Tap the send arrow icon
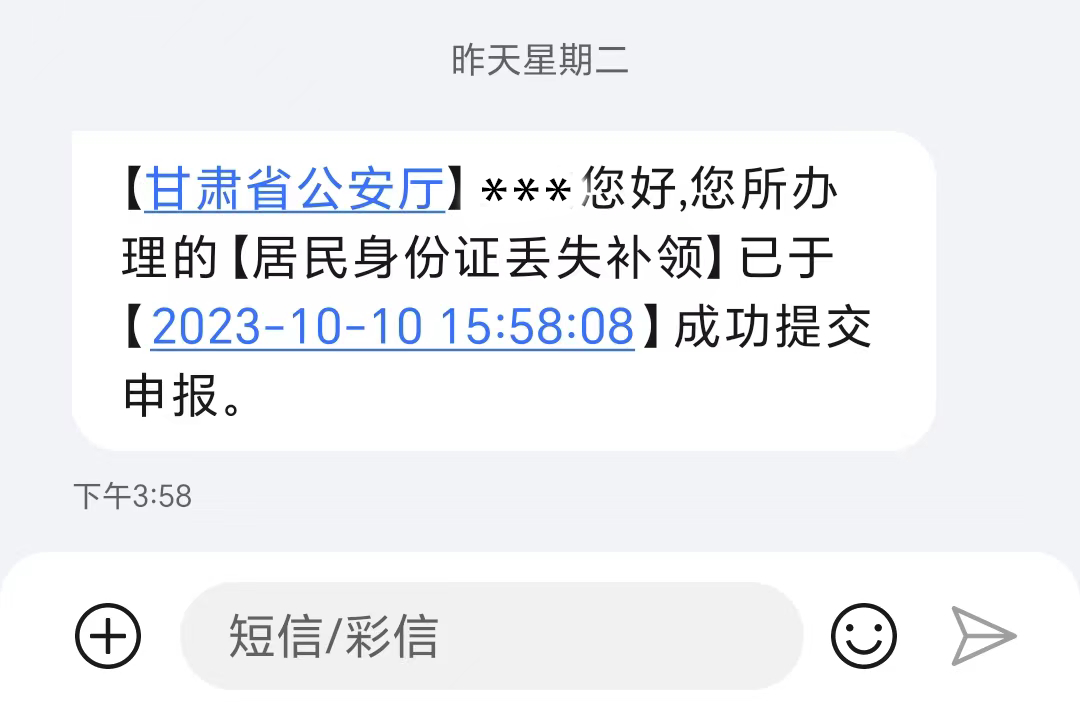The image size is (1080, 720). (x=982, y=636)
